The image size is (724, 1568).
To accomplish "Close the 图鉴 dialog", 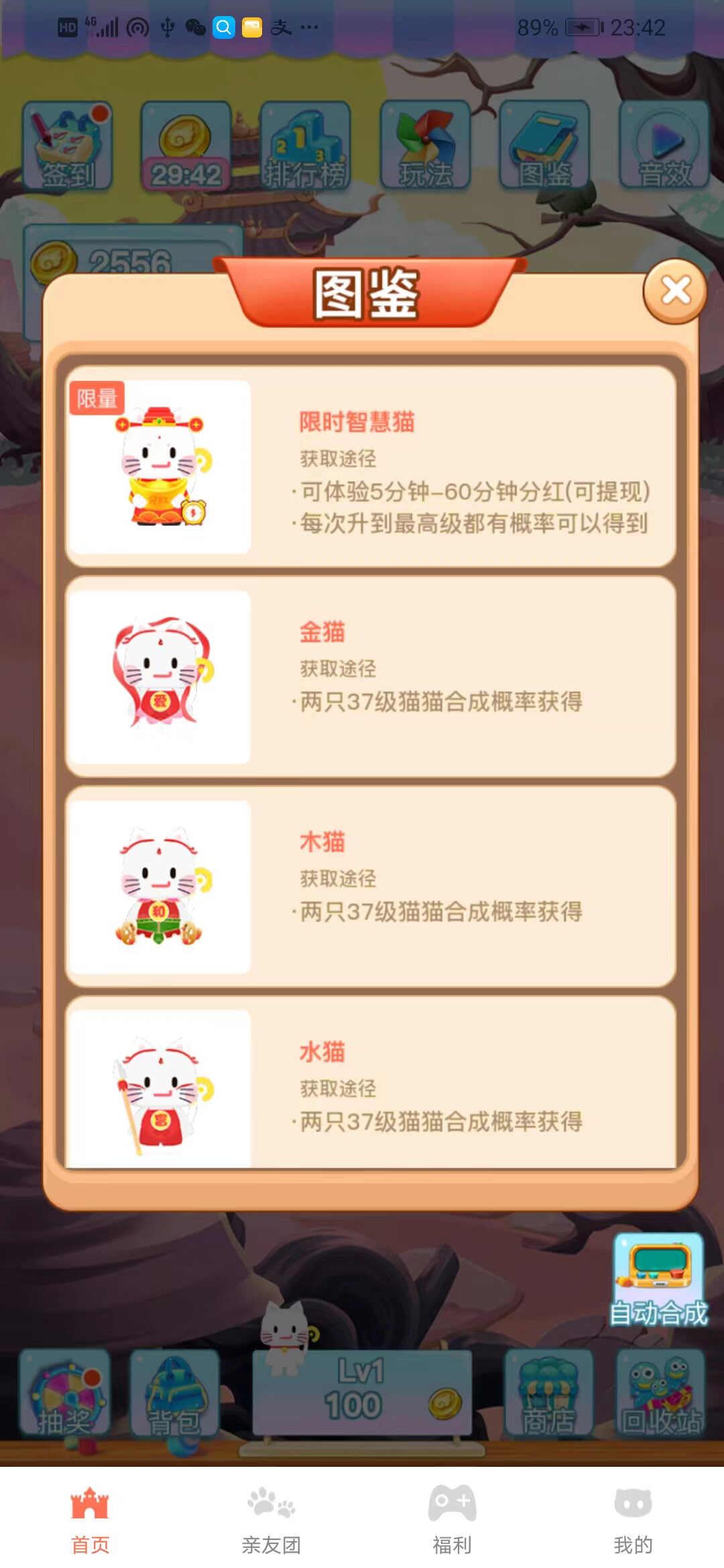I will point(675,291).
